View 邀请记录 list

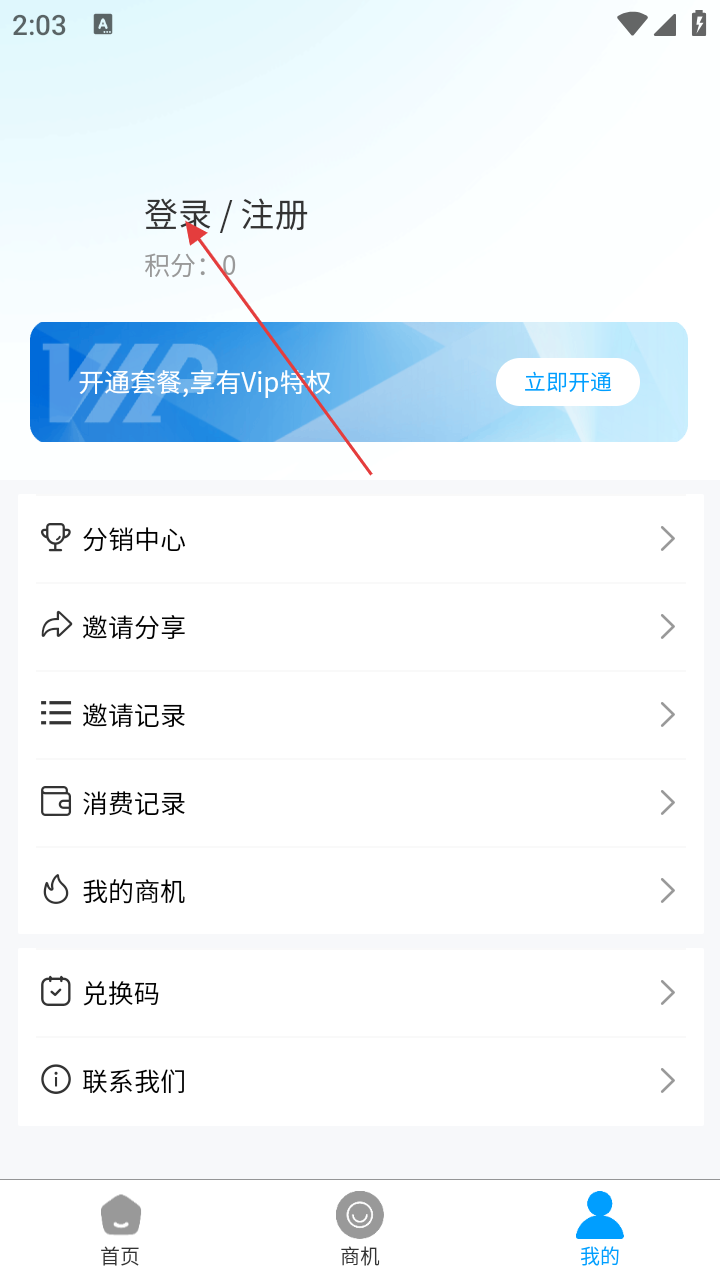pos(360,716)
